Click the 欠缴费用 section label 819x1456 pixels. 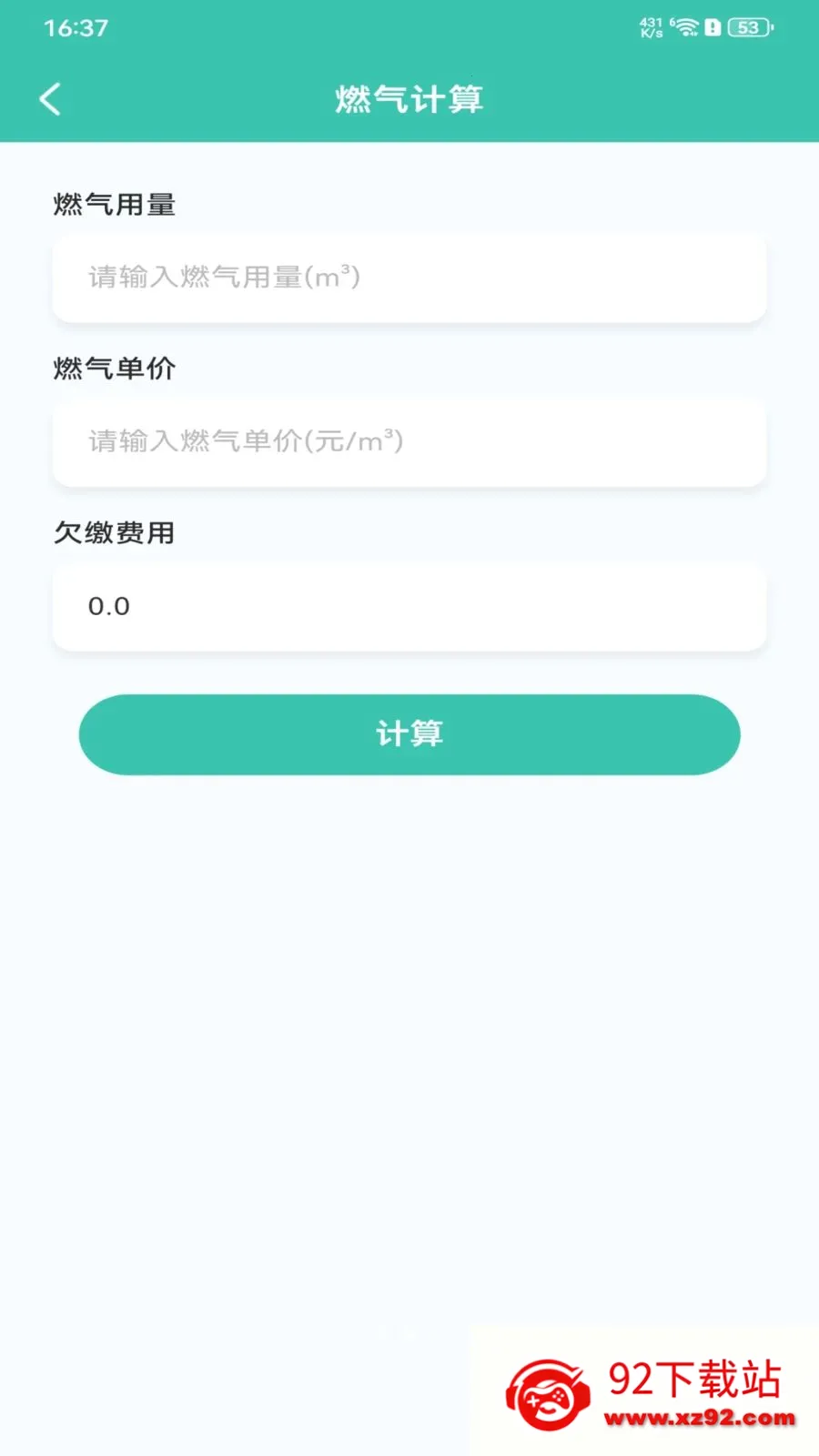(115, 533)
